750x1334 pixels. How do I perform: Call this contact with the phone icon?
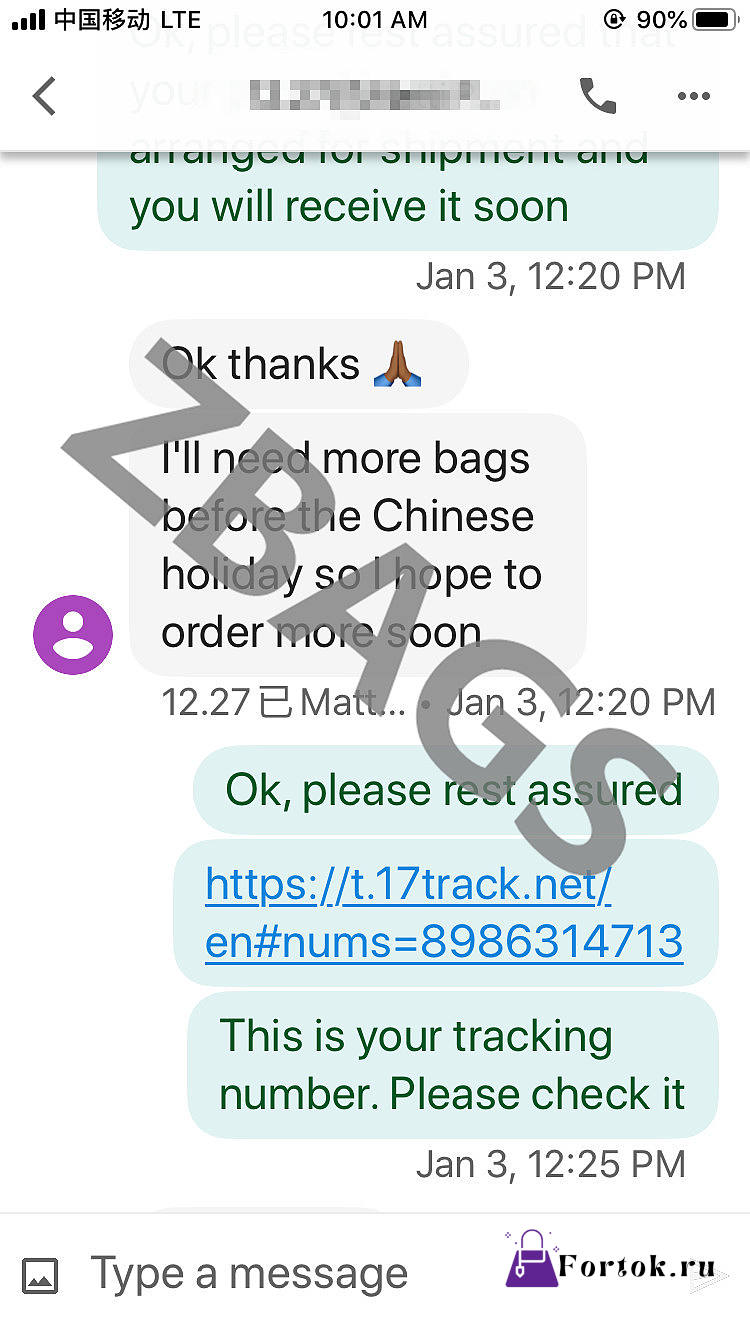598,96
